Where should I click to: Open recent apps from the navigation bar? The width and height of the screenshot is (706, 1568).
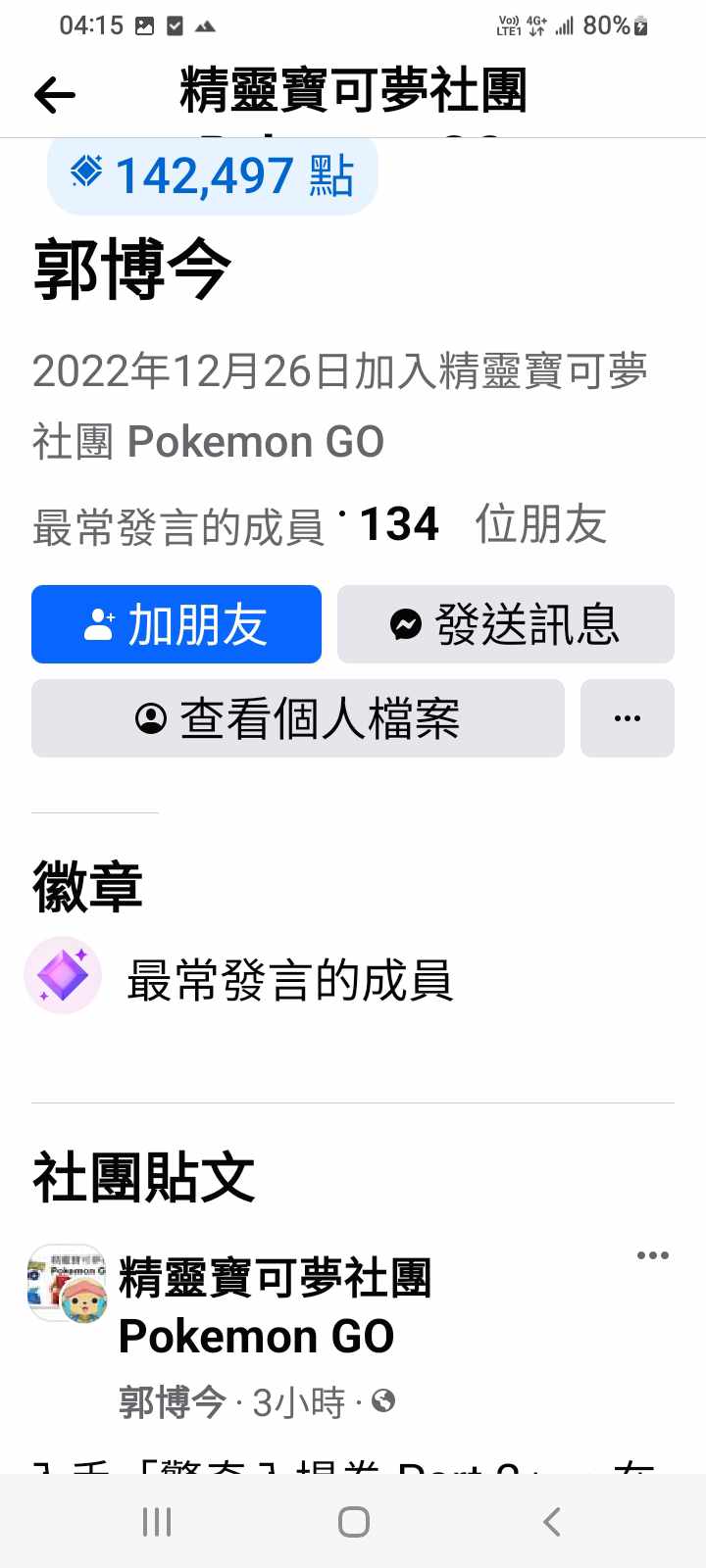click(157, 1522)
